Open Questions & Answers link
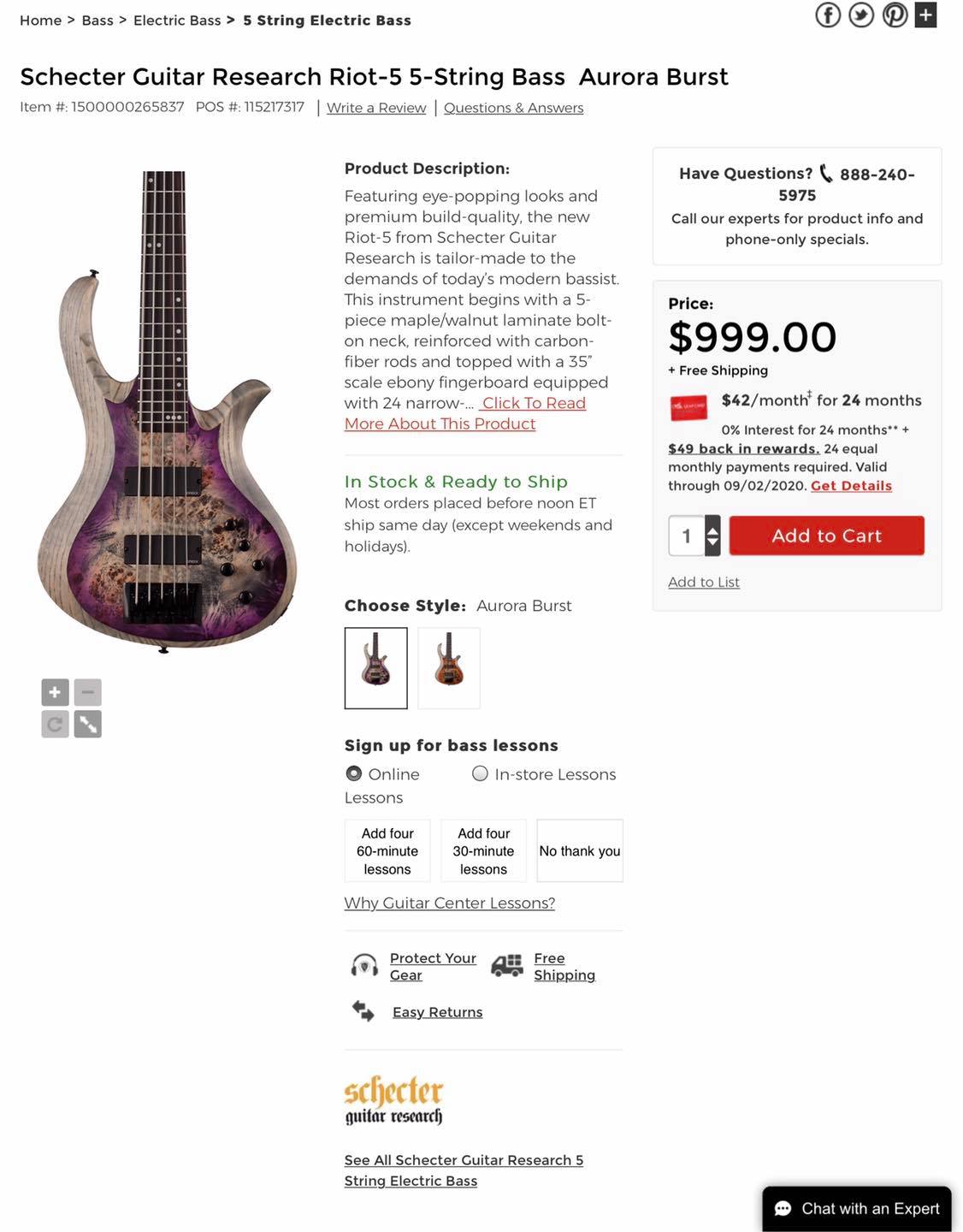Image resolution: width=963 pixels, height=1232 pixels. click(x=513, y=108)
